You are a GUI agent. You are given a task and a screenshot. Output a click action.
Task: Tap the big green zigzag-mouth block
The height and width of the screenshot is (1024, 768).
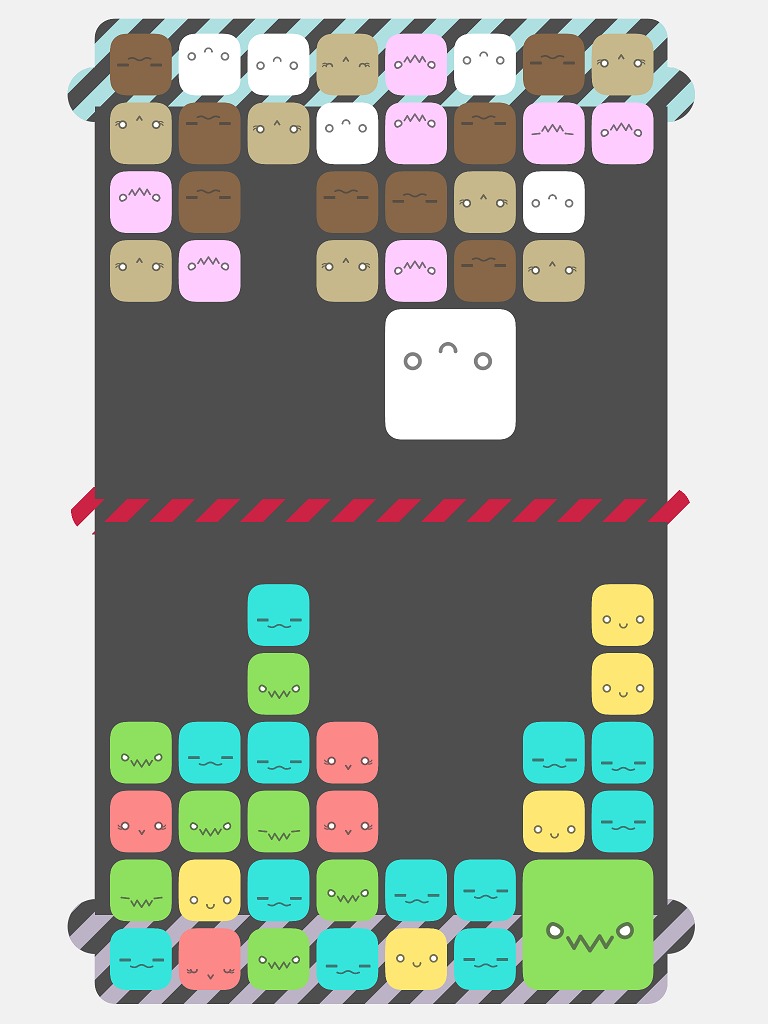(x=588, y=924)
